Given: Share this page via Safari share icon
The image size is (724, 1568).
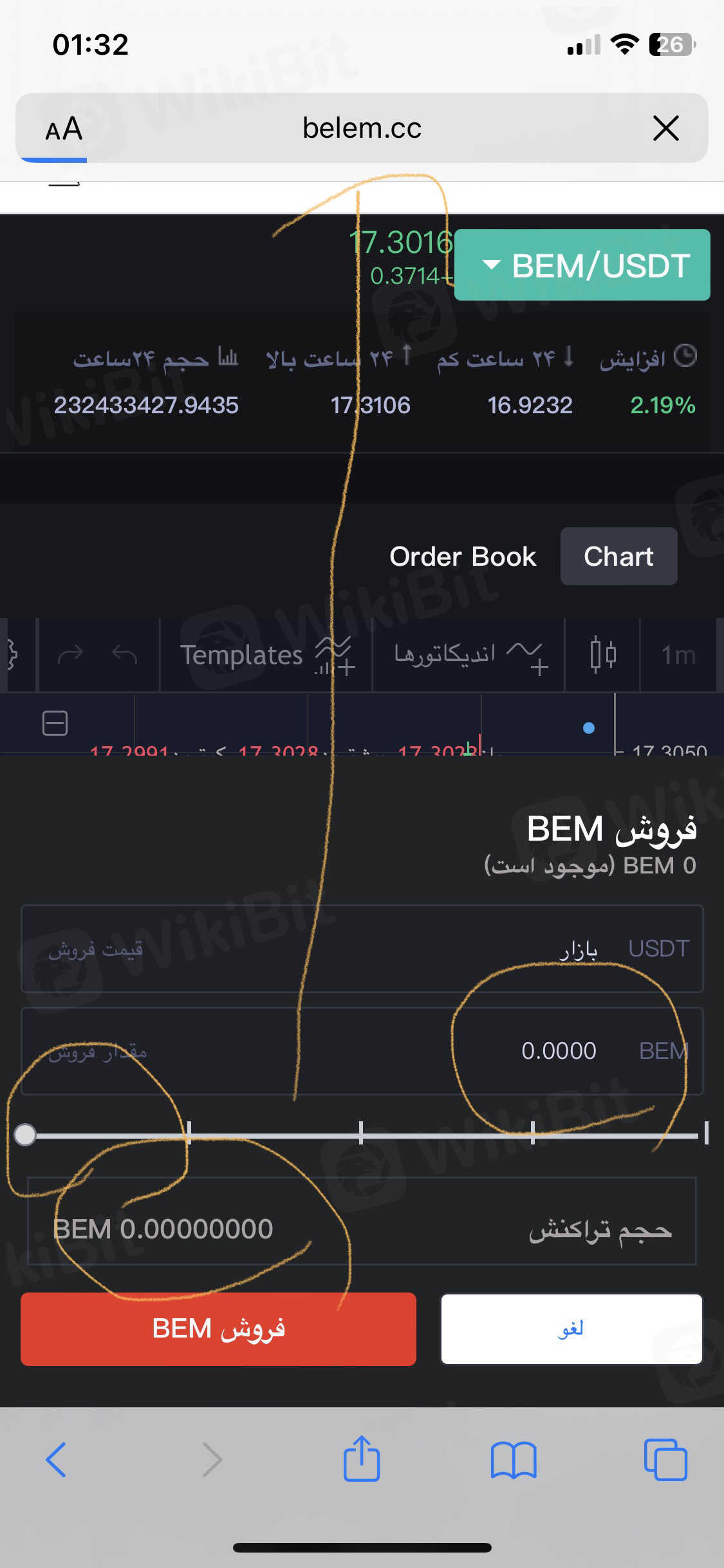Looking at the screenshot, I should [x=361, y=1459].
